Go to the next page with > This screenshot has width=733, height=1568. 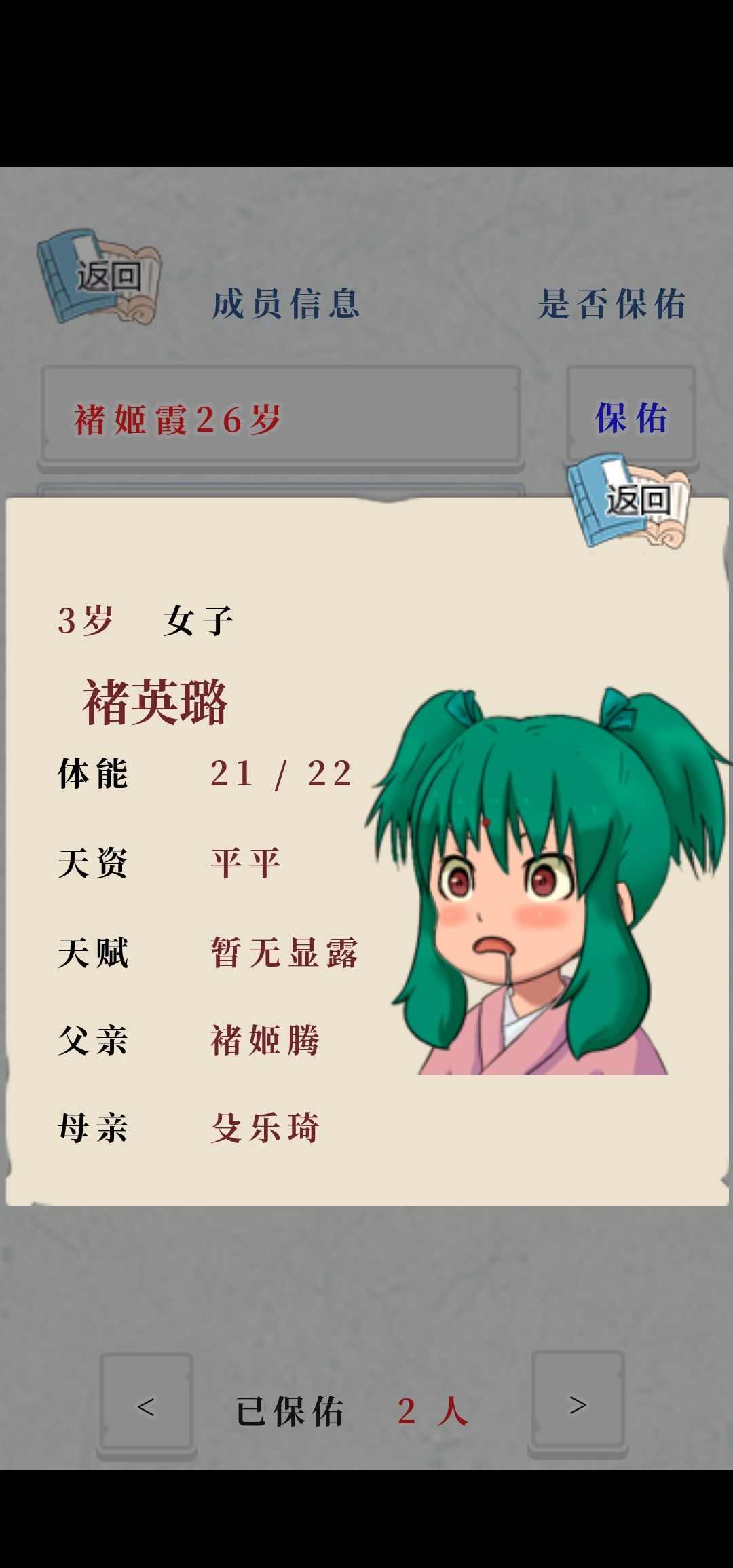coord(578,1405)
